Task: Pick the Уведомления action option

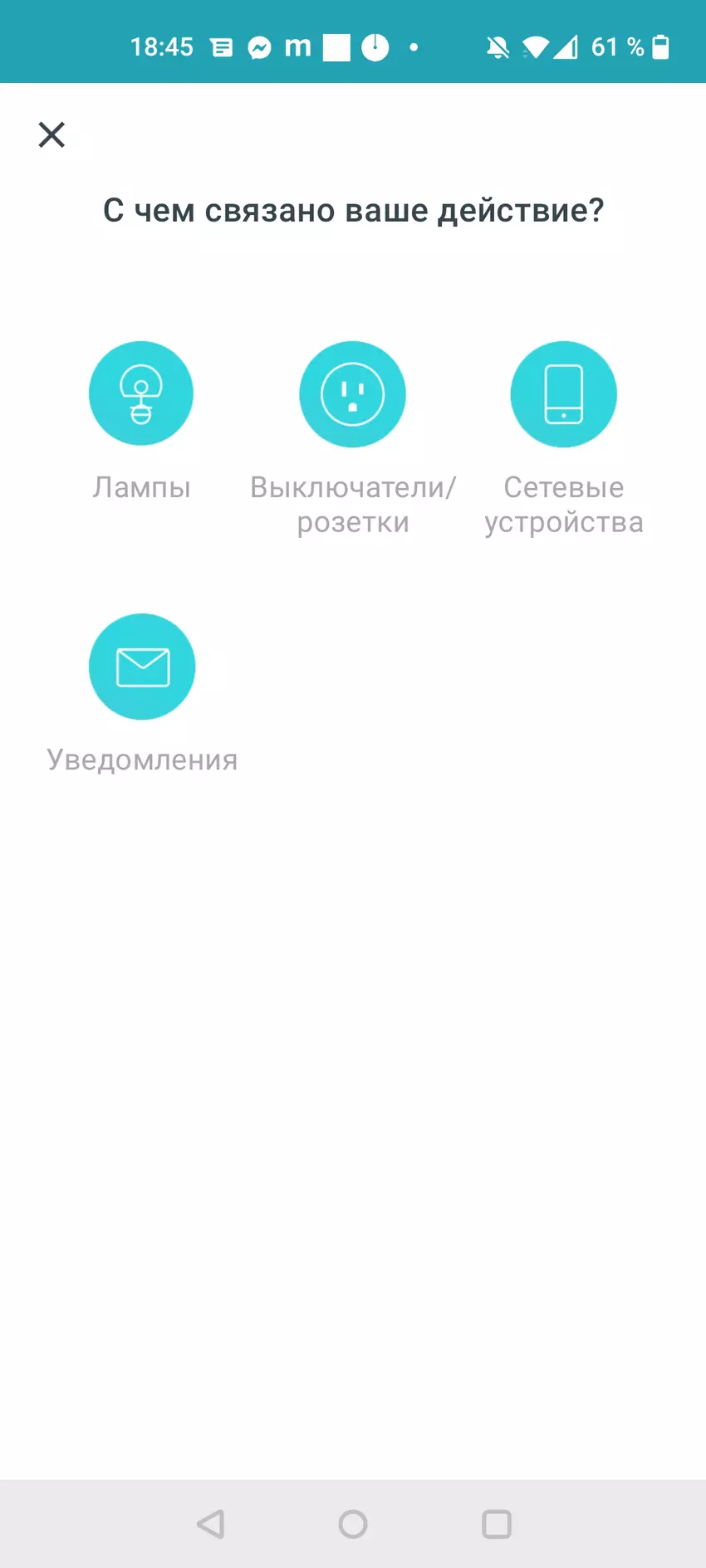Action: [x=142, y=667]
